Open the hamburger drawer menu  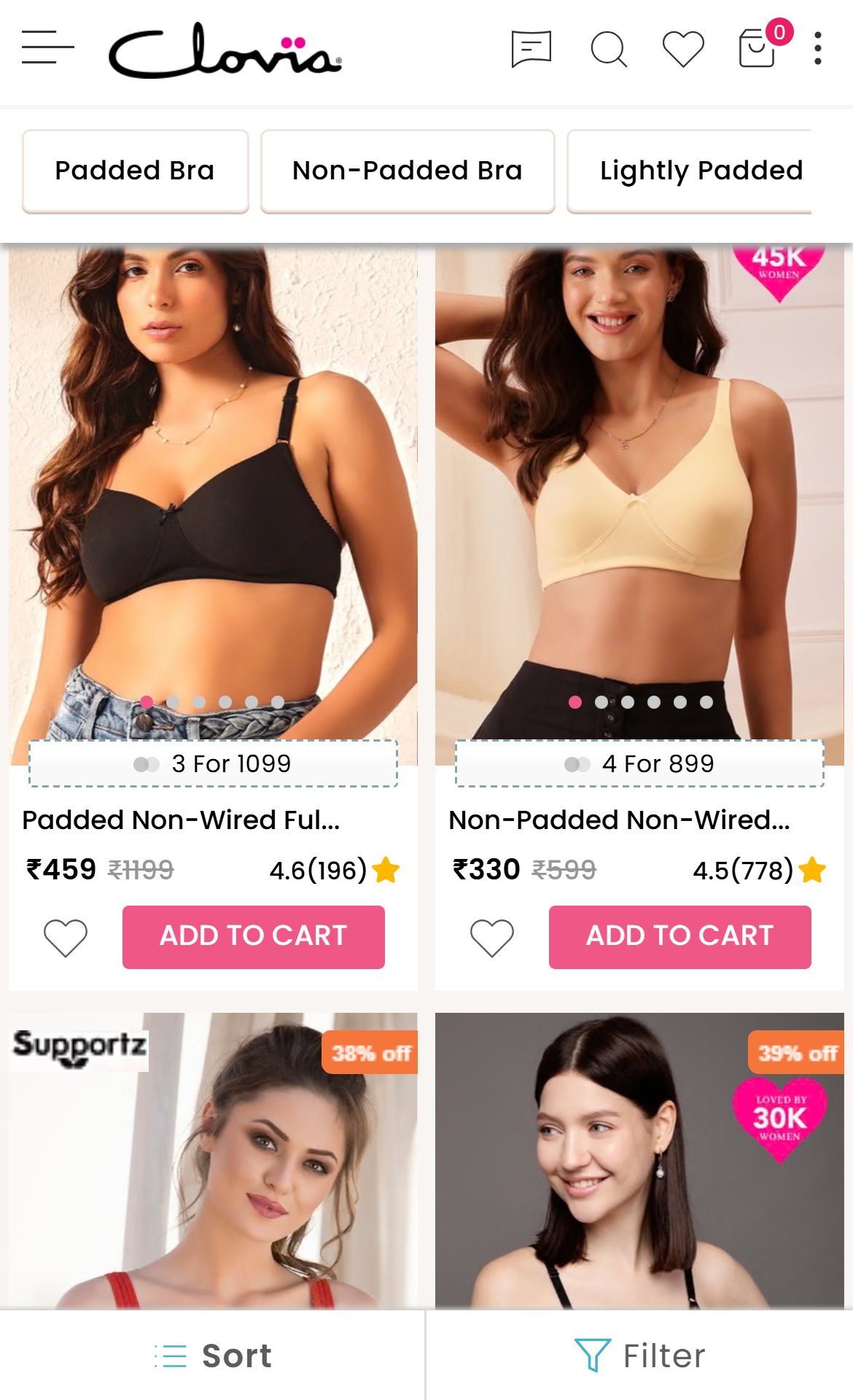pos(47,47)
